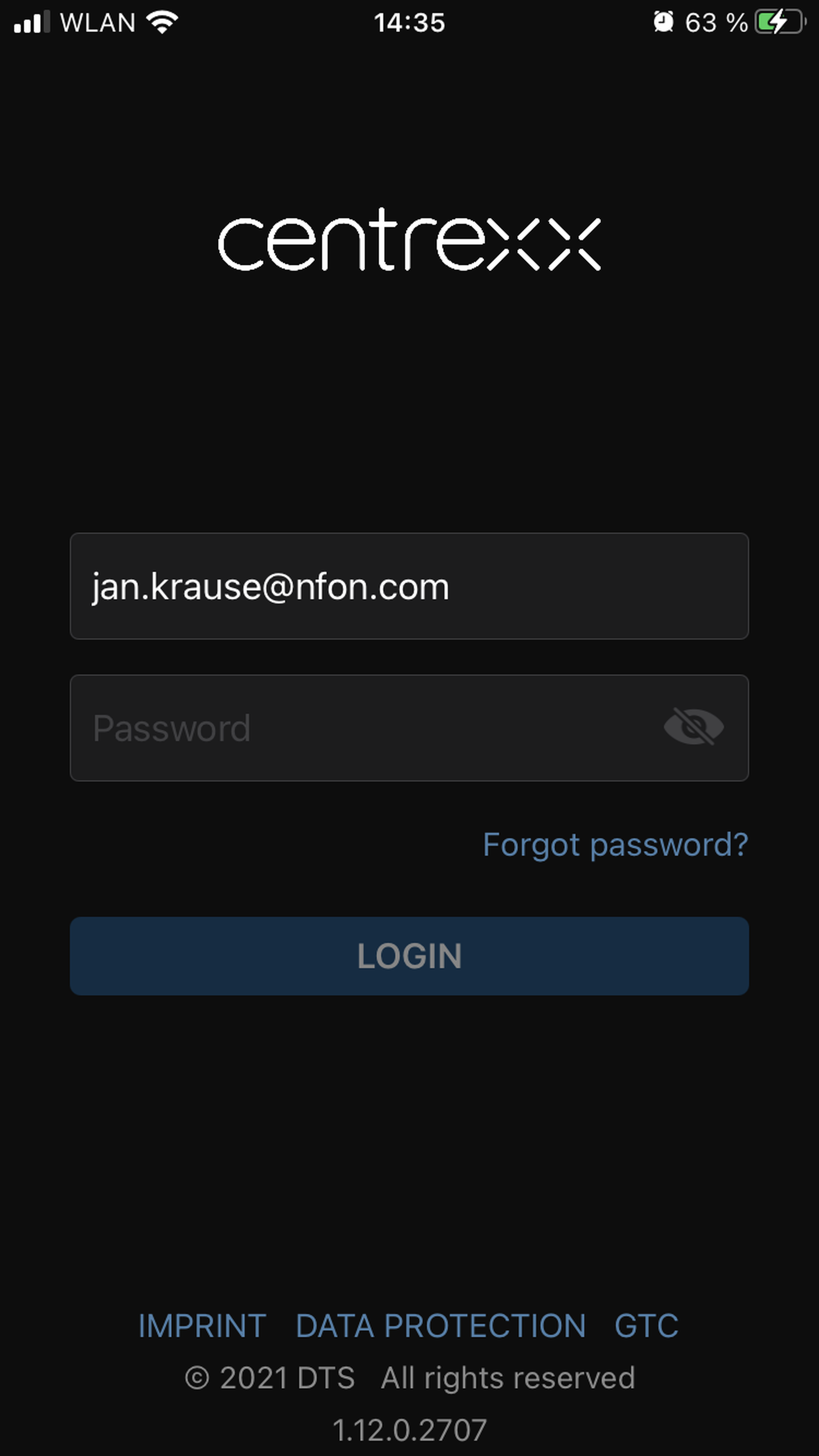
Task: Open the IMPRINT link
Action: [202, 1326]
